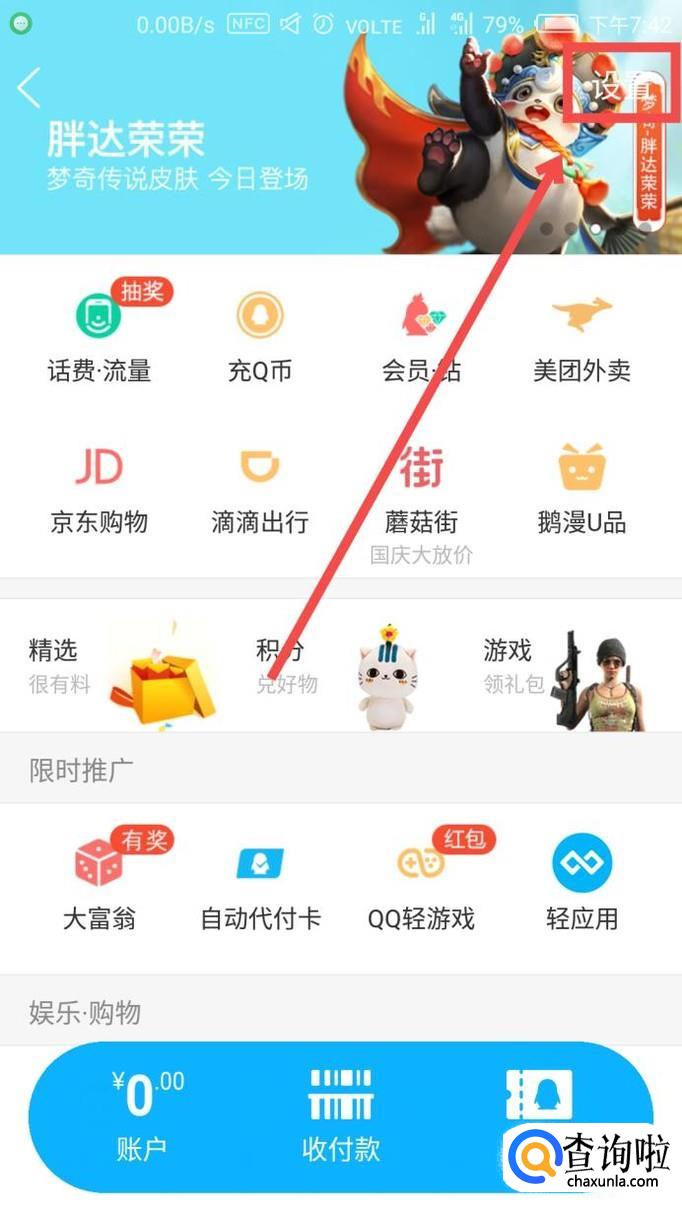This screenshot has width=682, height=1212.
Task: Play 大富翁 promotion
Action: pyautogui.click(x=99, y=882)
